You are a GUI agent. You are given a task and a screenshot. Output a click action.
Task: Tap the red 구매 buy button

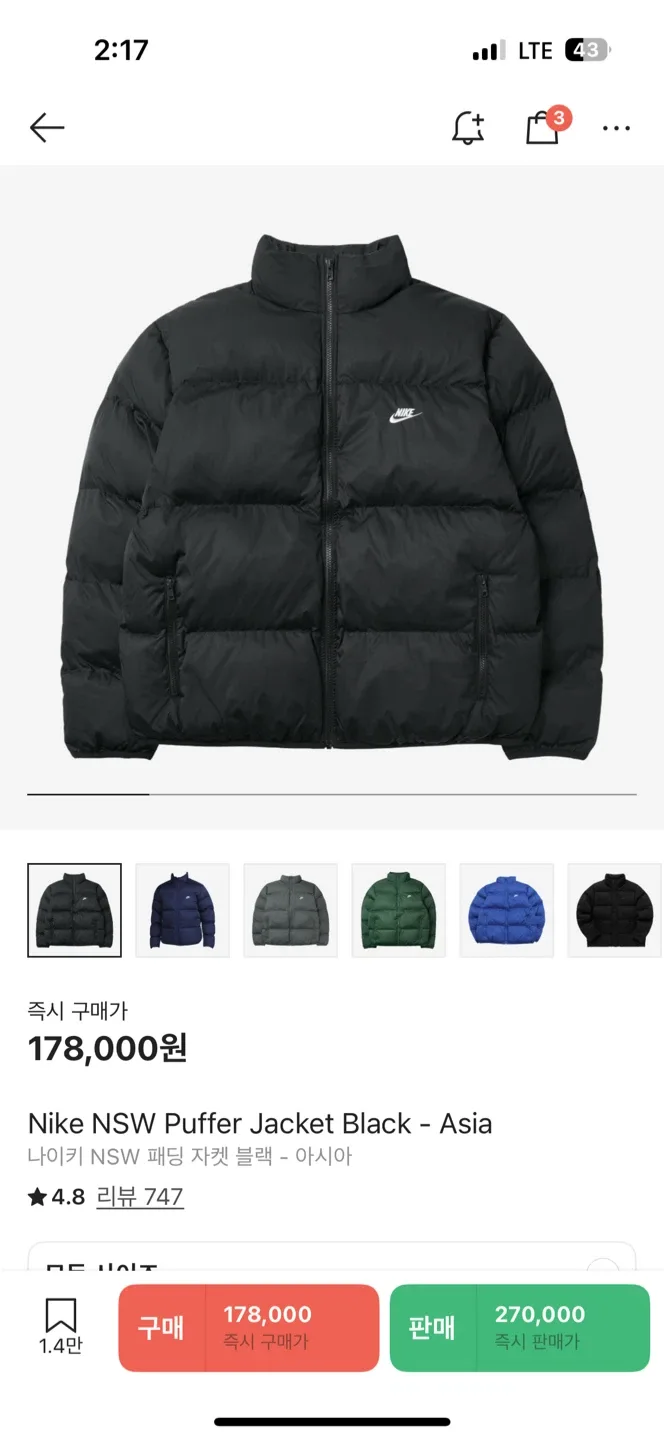[248, 1327]
